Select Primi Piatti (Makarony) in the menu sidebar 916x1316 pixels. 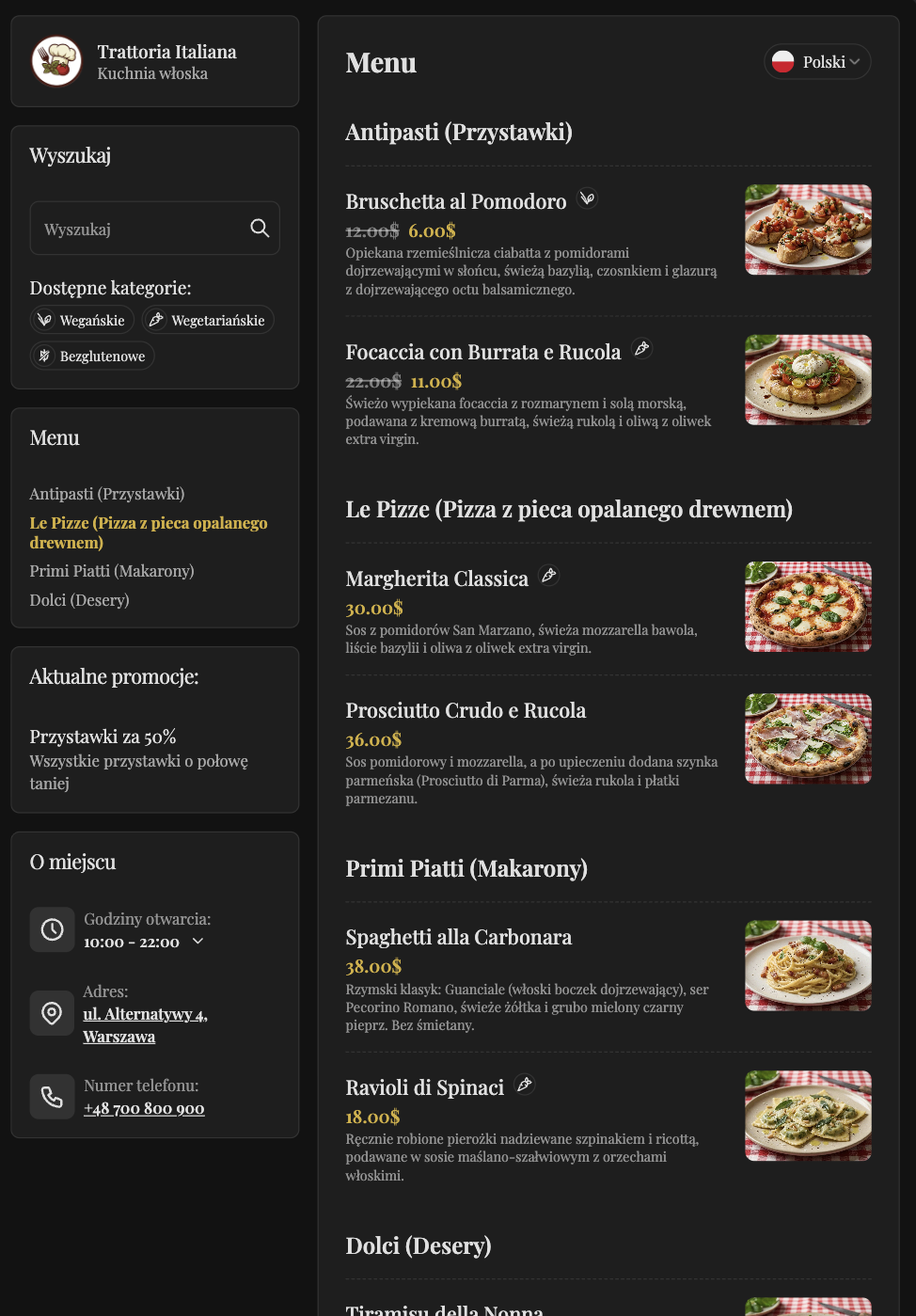[112, 571]
